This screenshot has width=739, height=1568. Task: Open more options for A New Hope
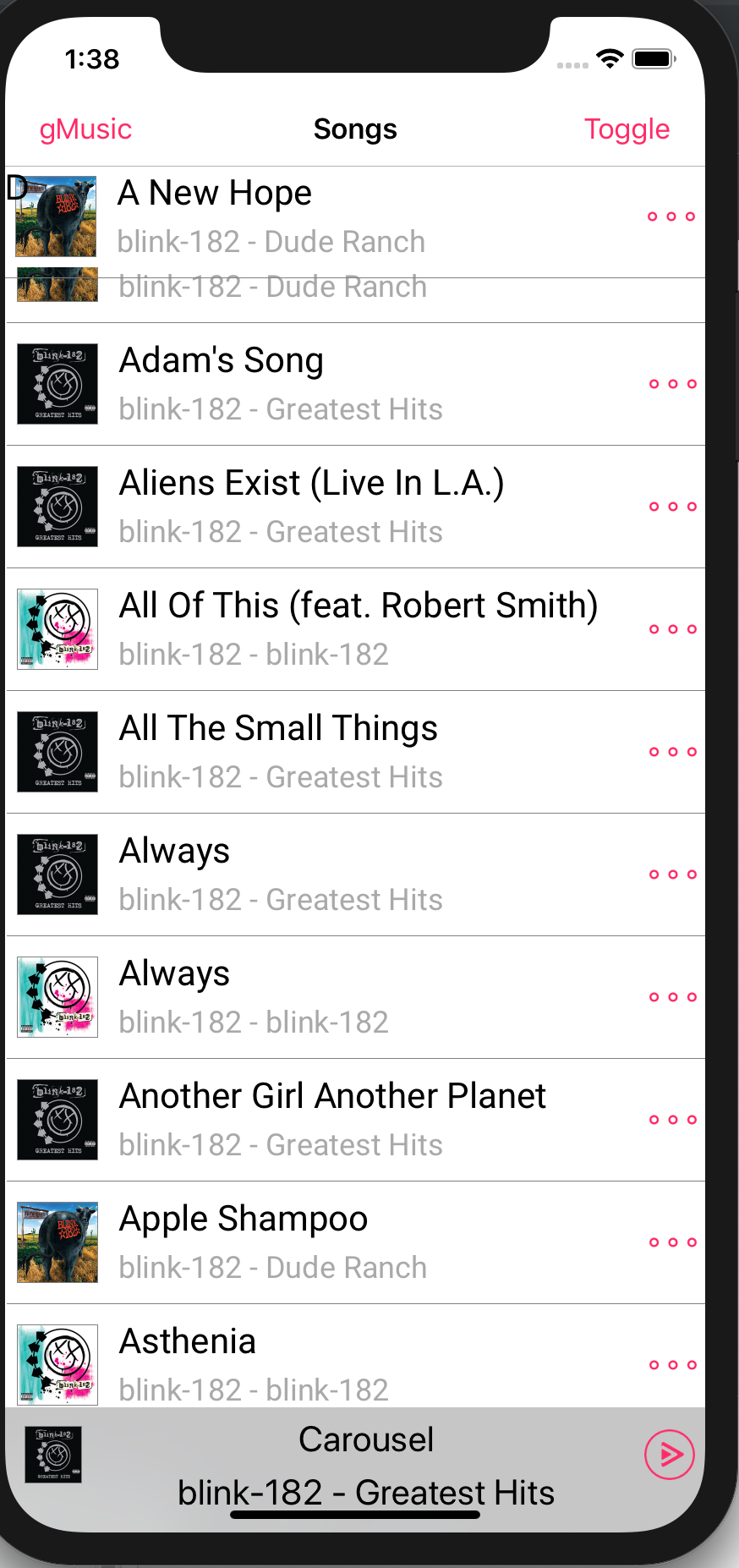pyautogui.click(x=671, y=217)
